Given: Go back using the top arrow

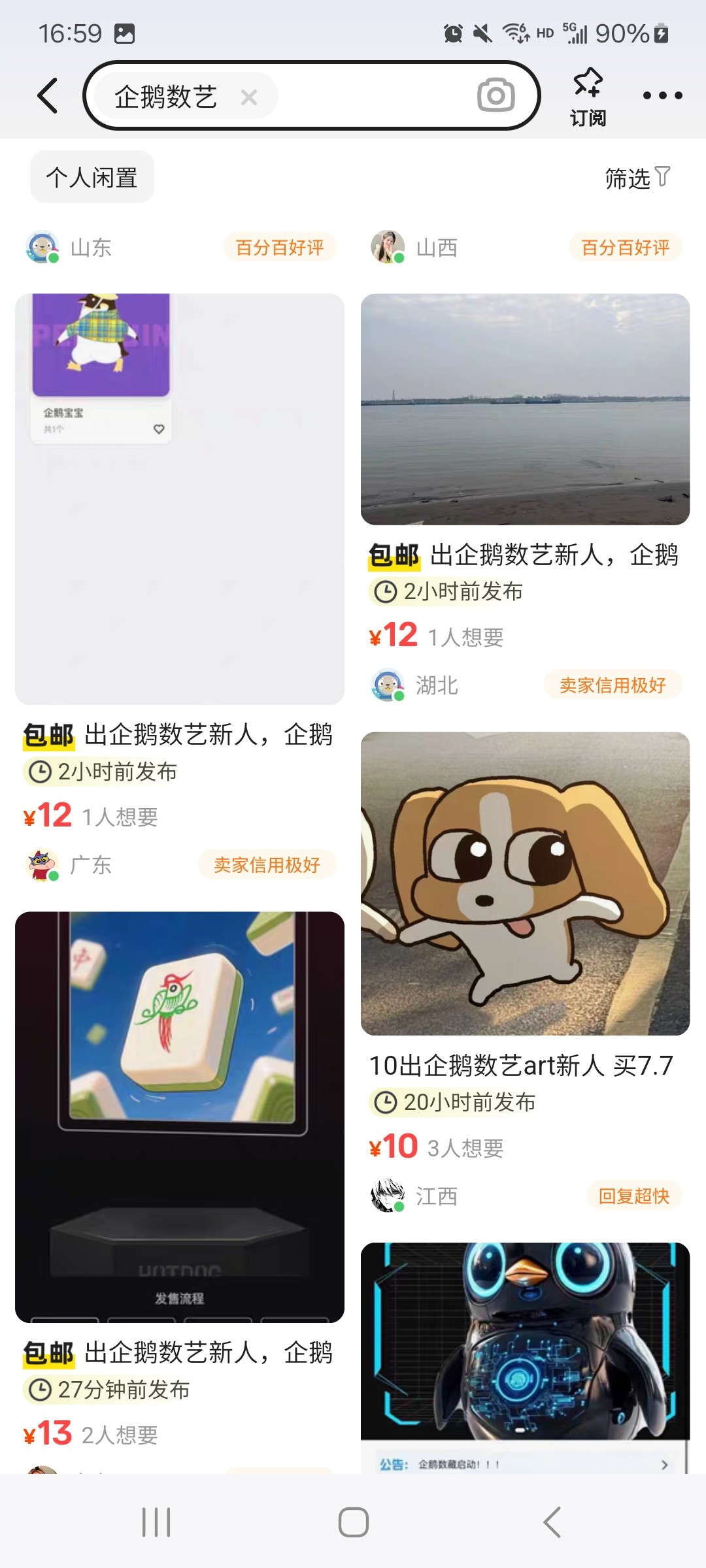Looking at the screenshot, I should (48, 95).
